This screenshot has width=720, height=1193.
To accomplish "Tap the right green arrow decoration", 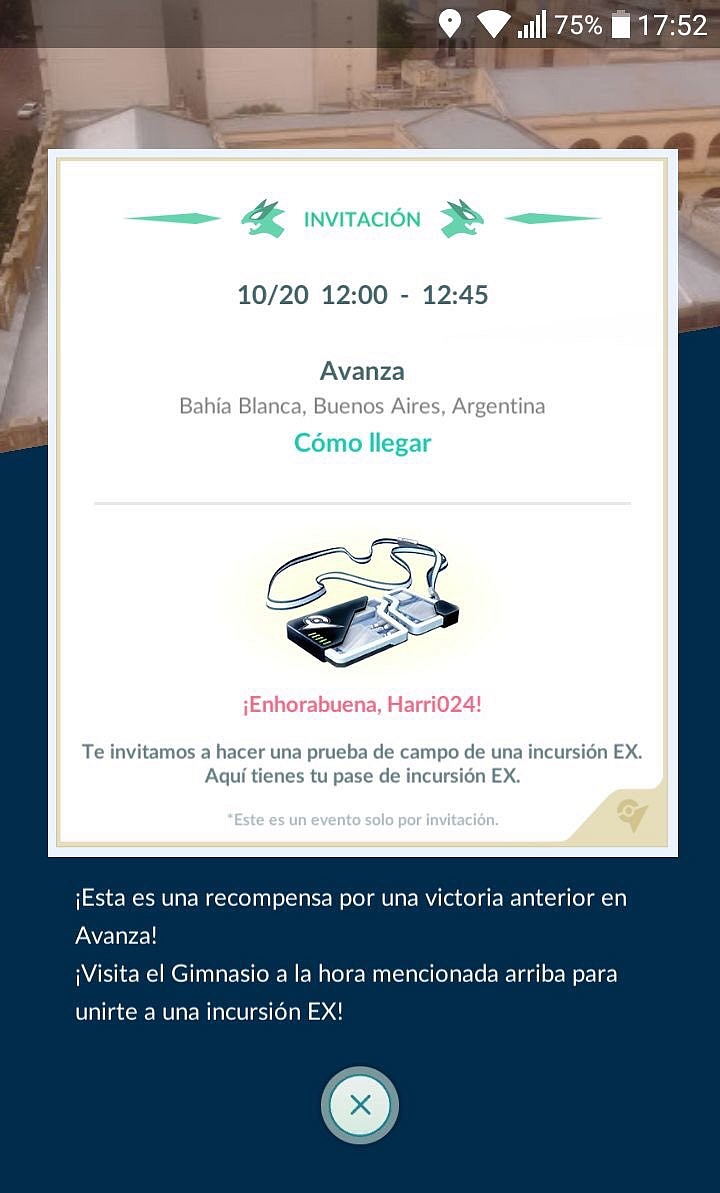I will [553, 218].
